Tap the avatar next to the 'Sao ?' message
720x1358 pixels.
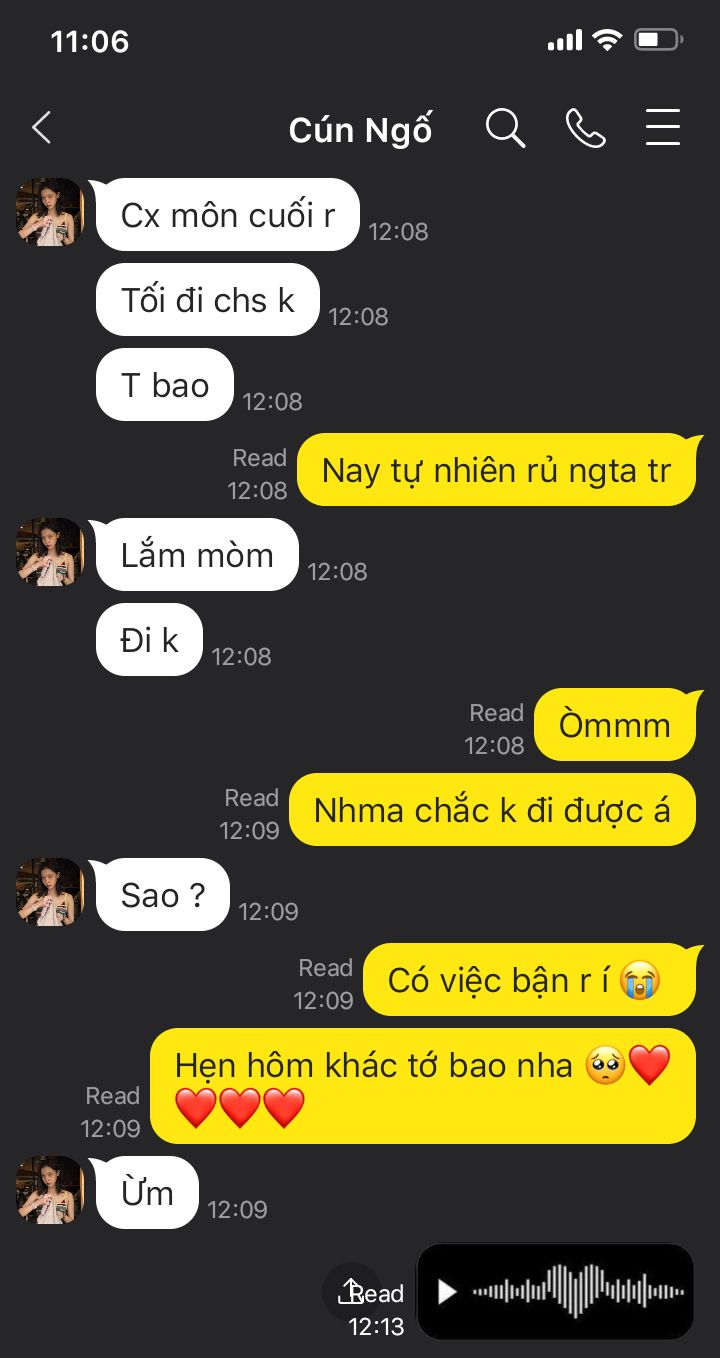pos(50,892)
